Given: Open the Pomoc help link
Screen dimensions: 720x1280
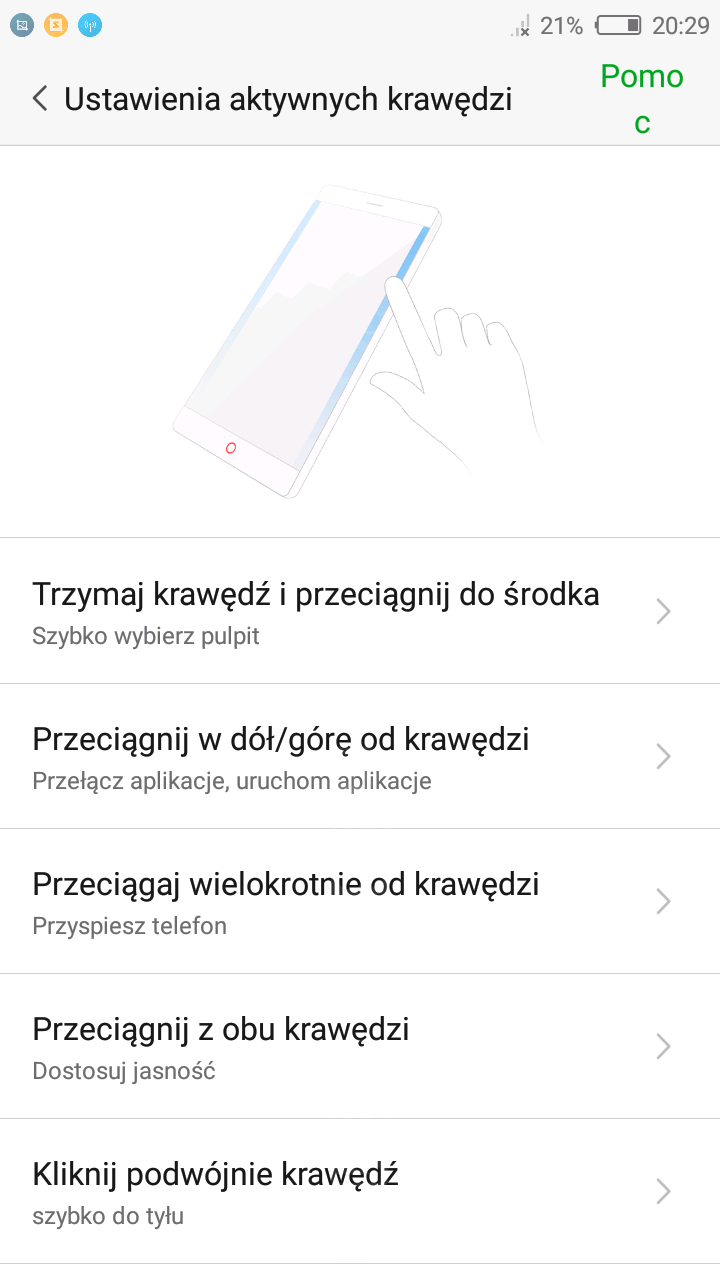Looking at the screenshot, I should [x=642, y=99].
